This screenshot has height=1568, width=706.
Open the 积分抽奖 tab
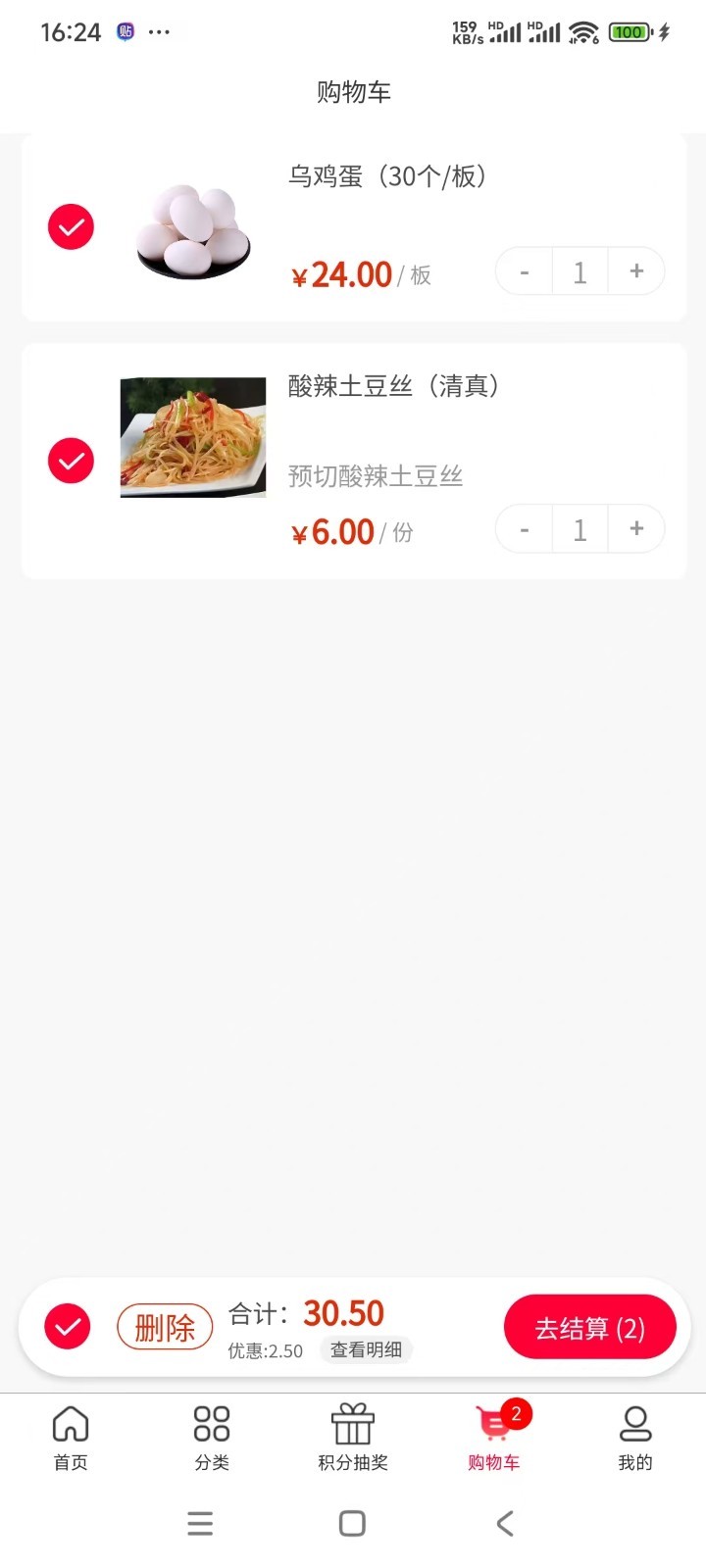point(353,1437)
